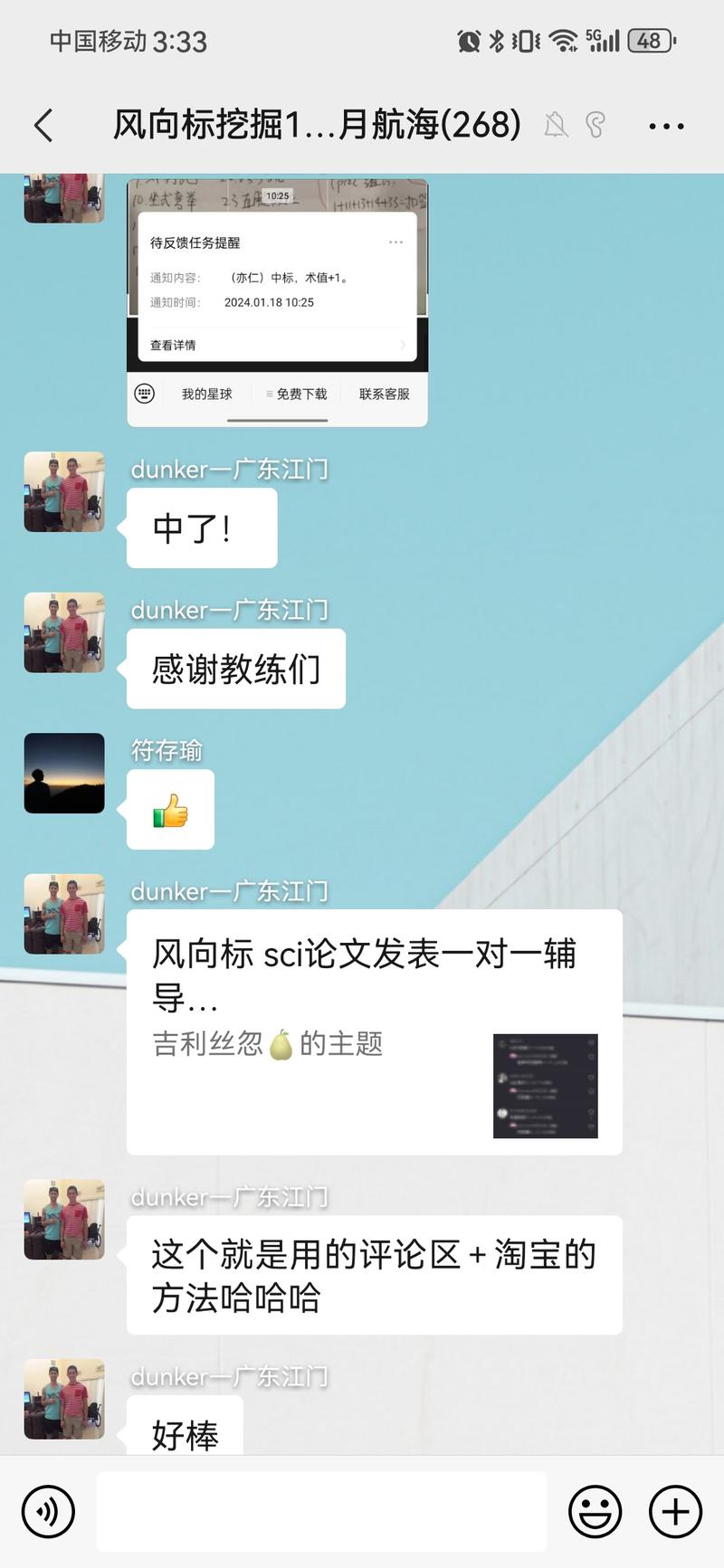Tap the thumbs-up sticker message
The height and width of the screenshot is (1568, 724).
click(x=170, y=812)
